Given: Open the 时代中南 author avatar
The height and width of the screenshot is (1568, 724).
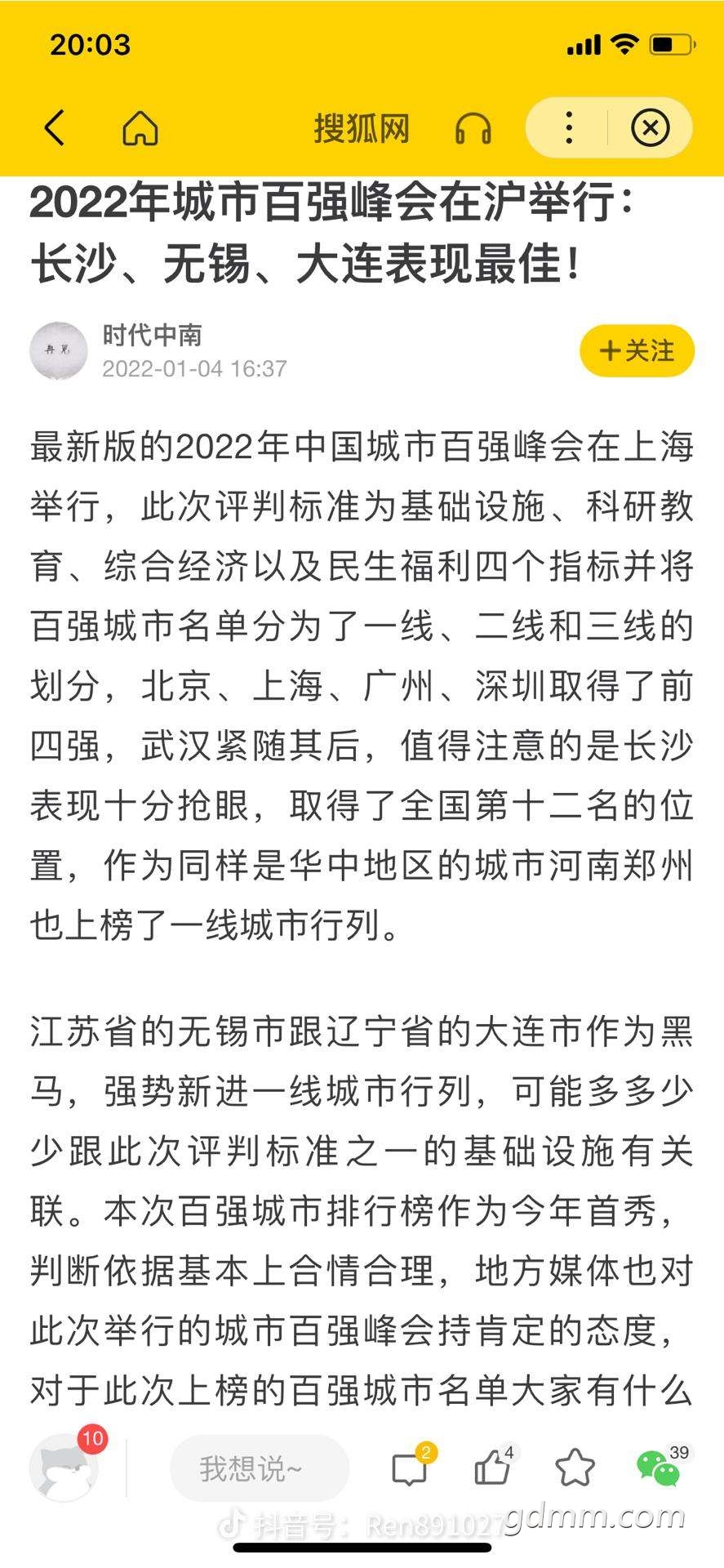Looking at the screenshot, I should click(x=59, y=350).
